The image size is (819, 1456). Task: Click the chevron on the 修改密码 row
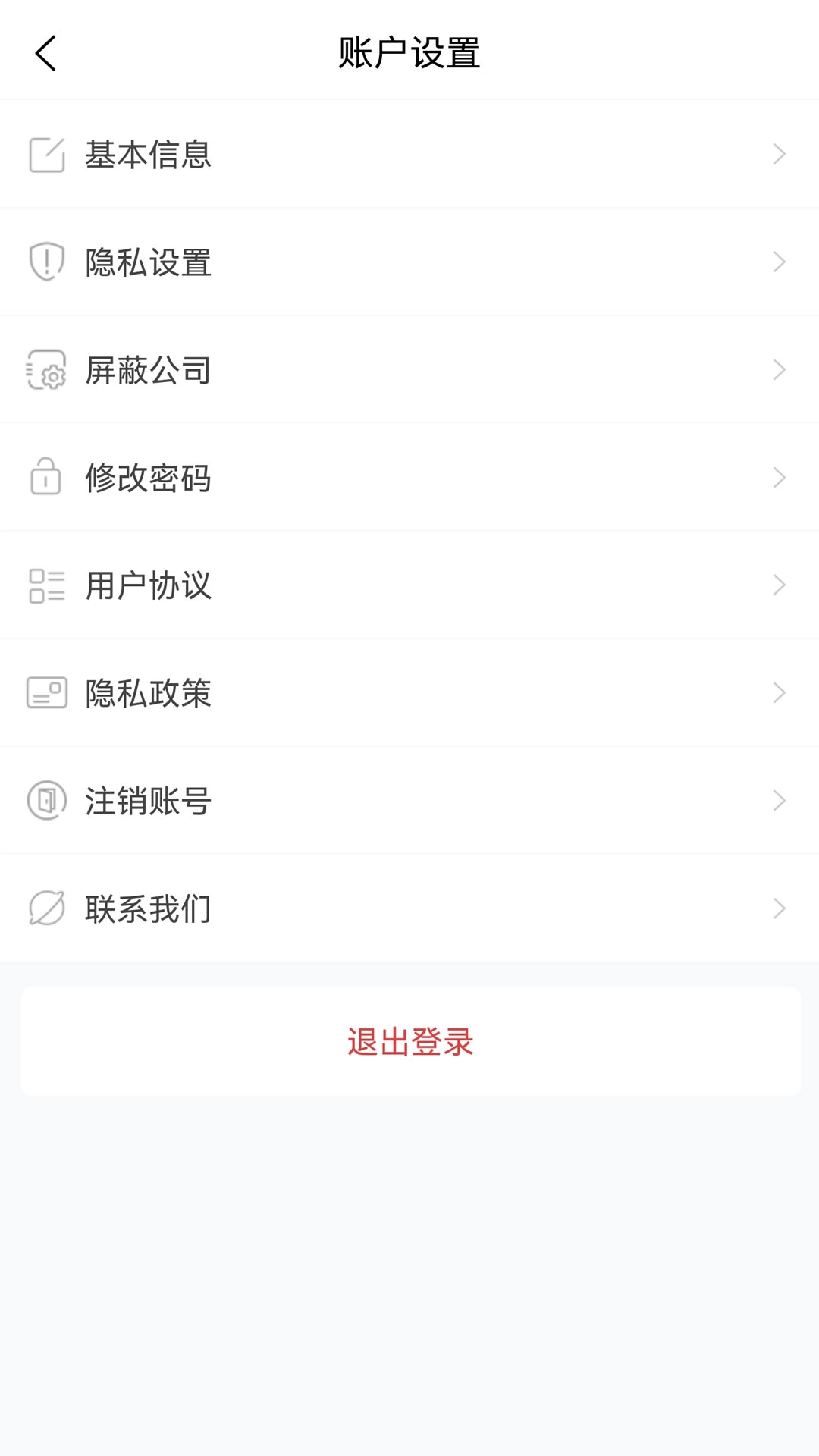[780, 477]
